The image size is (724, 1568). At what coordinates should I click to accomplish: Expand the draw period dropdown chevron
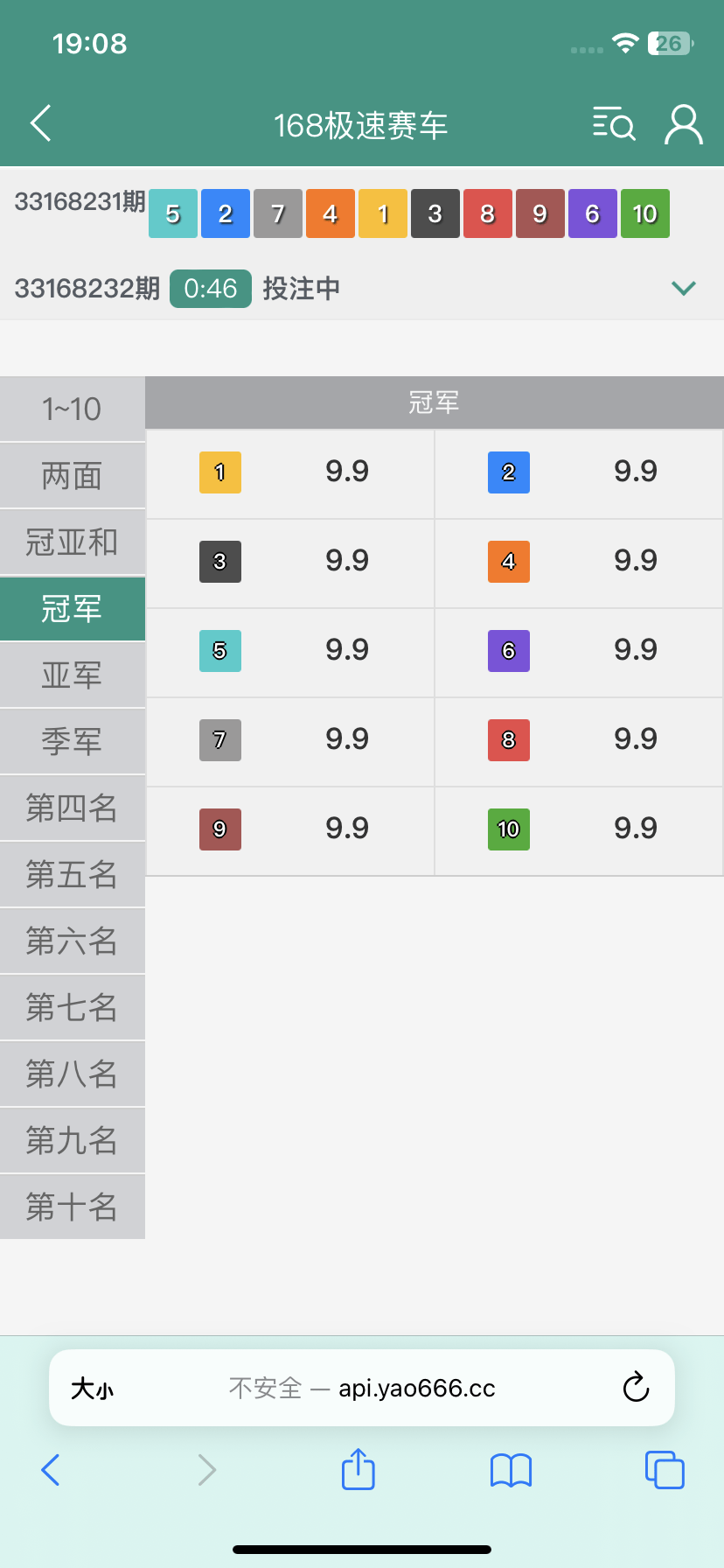click(683, 288)
